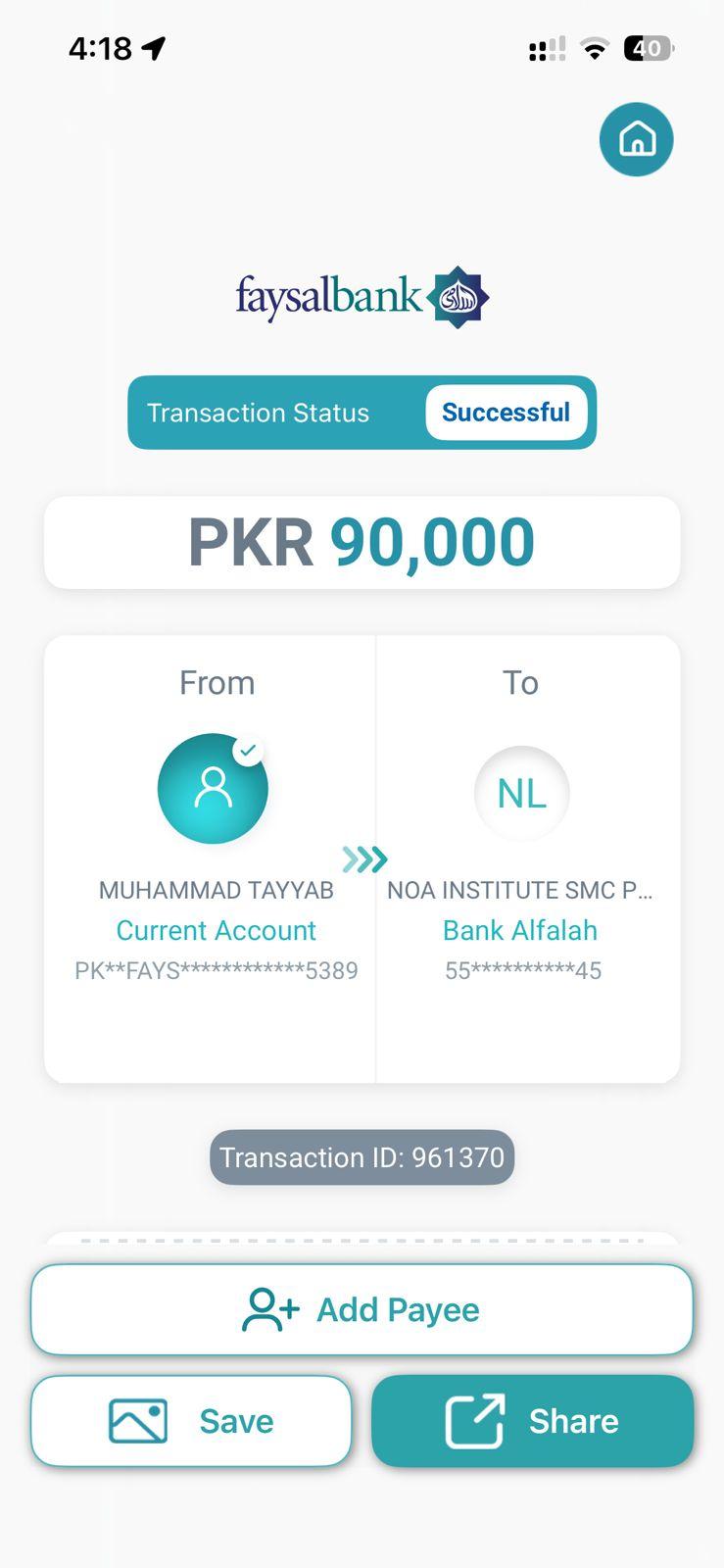Save the transaction receipt as image
724x1568 pixels.
pos(191,1421)
